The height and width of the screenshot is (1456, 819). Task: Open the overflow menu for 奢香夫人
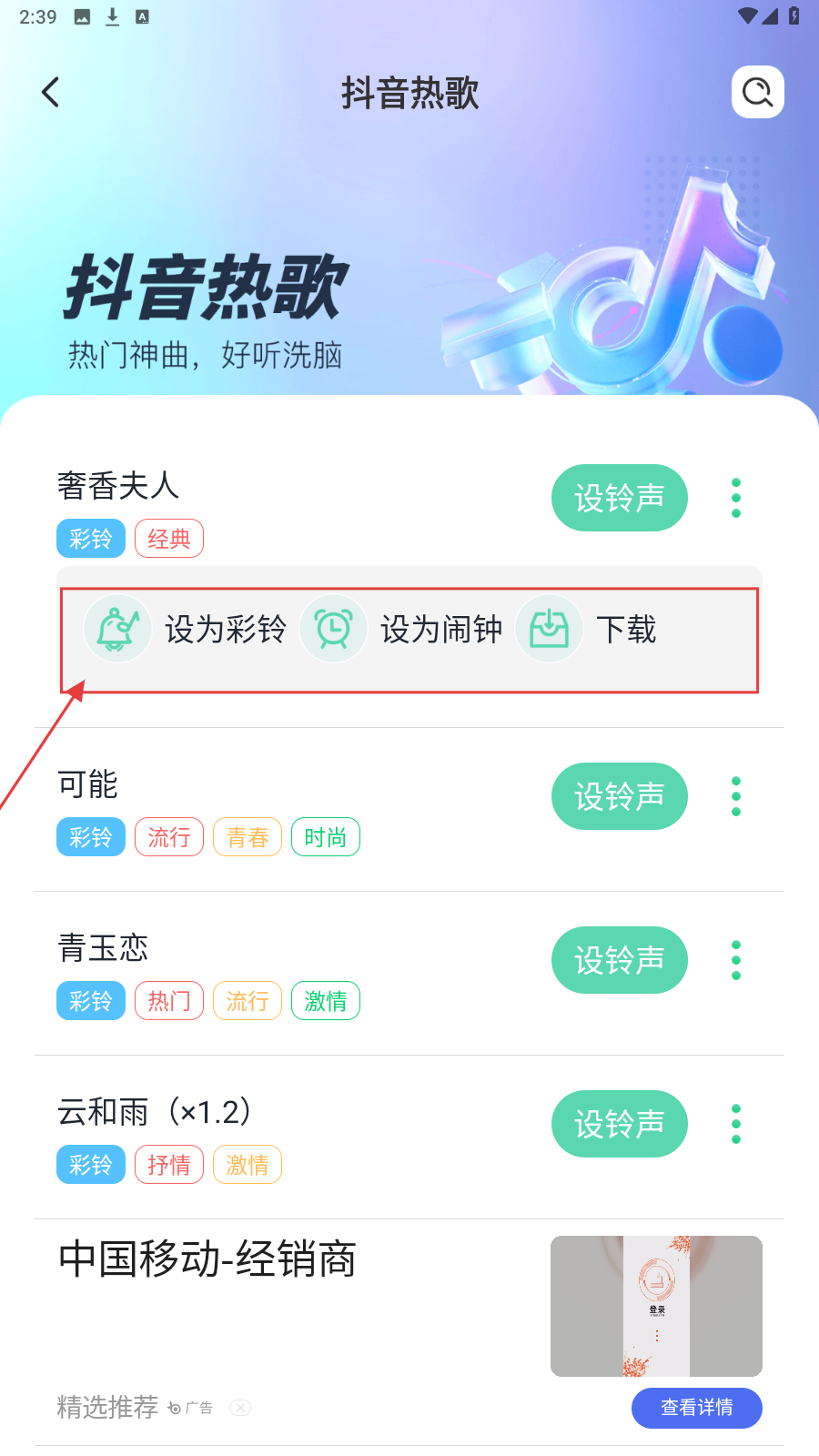pyautogui.click(x=736, y=498)
